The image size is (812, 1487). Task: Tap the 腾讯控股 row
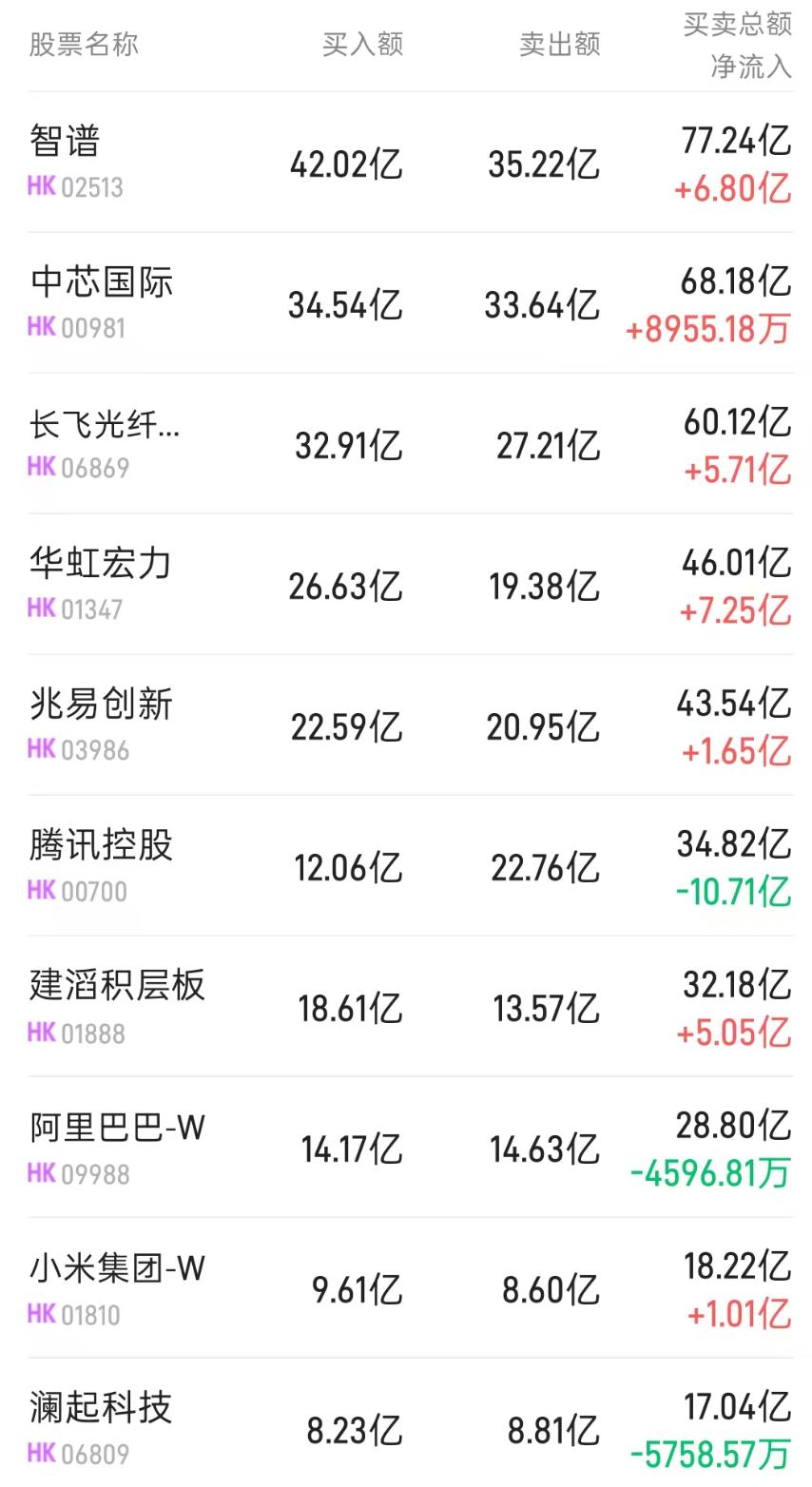point(410,866)
